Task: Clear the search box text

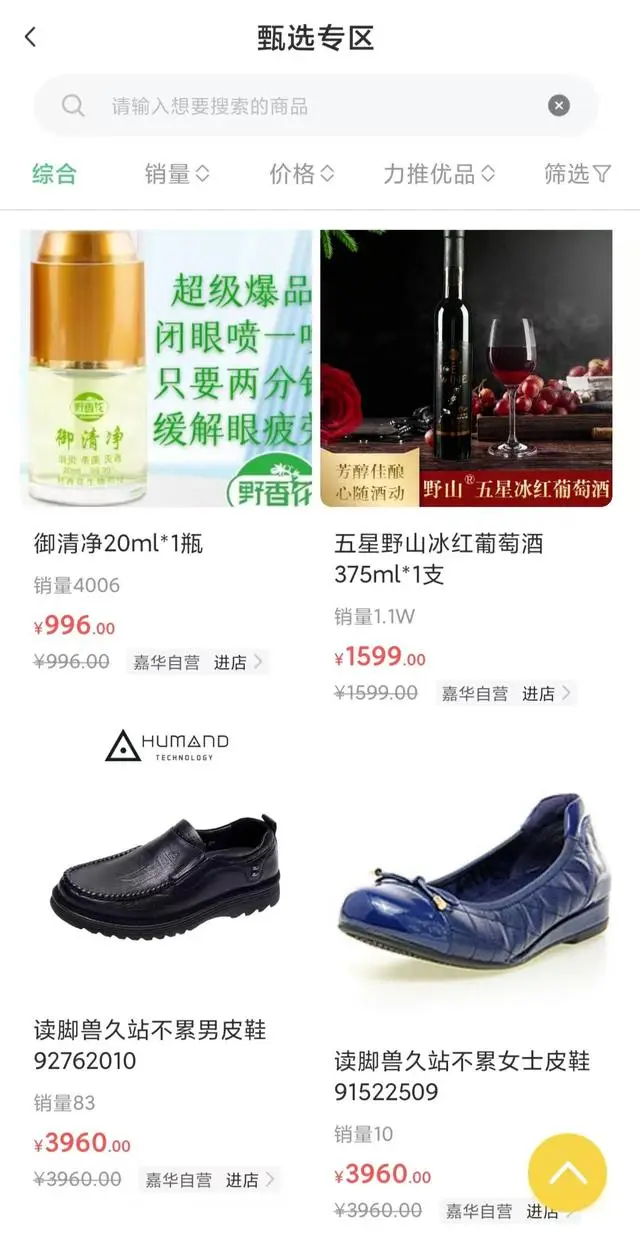Action: pyautogui.click(x=559, y=106)
